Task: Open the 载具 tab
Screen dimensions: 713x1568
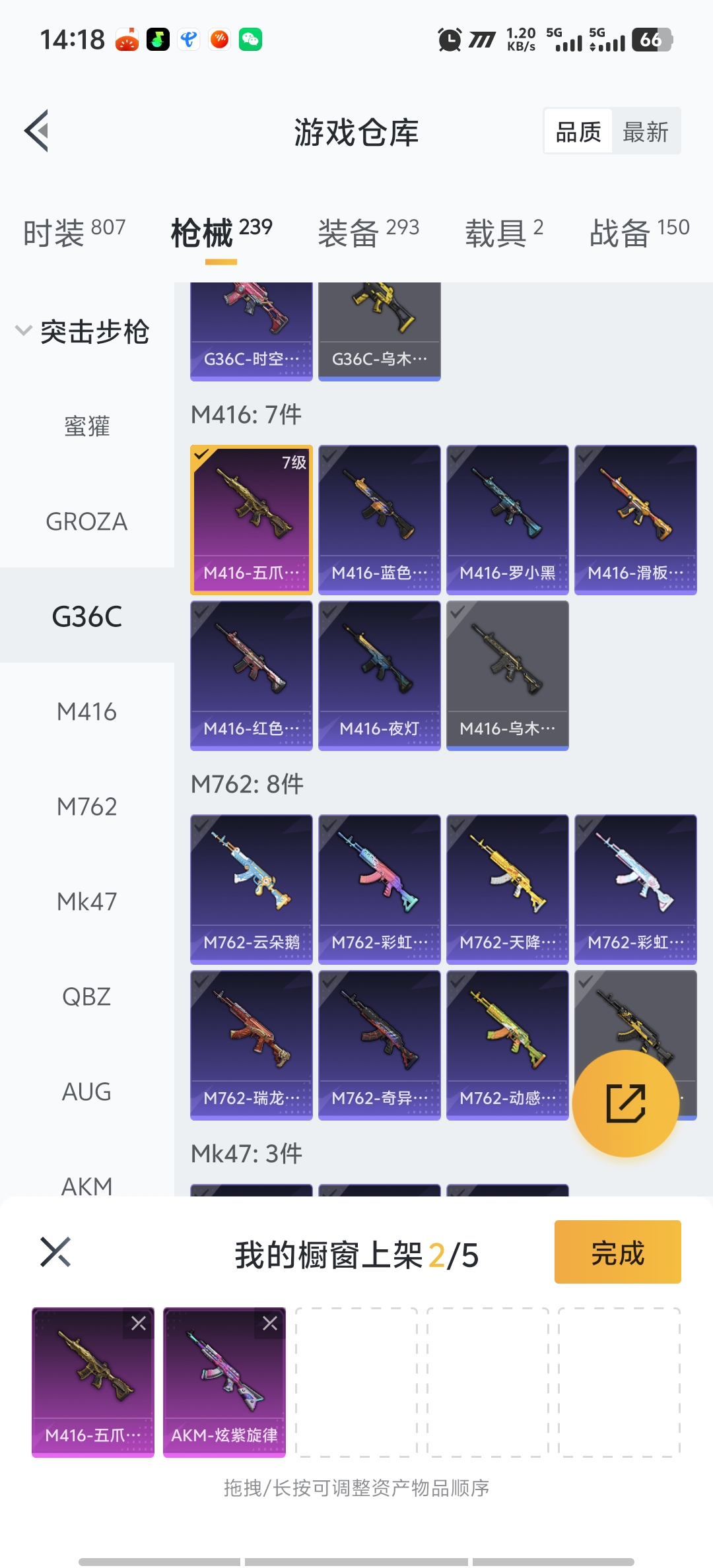Action: (x=504, y=232)
